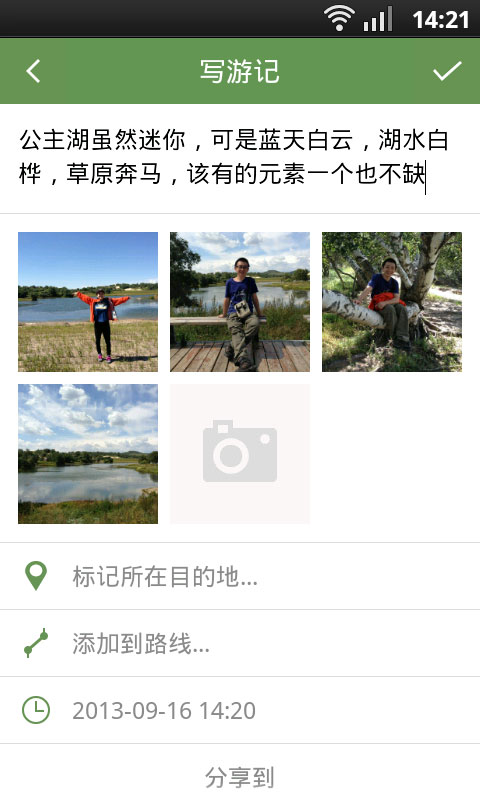Tap the travel note text field
The image size is (480, 800).
(x=240, y=158)
